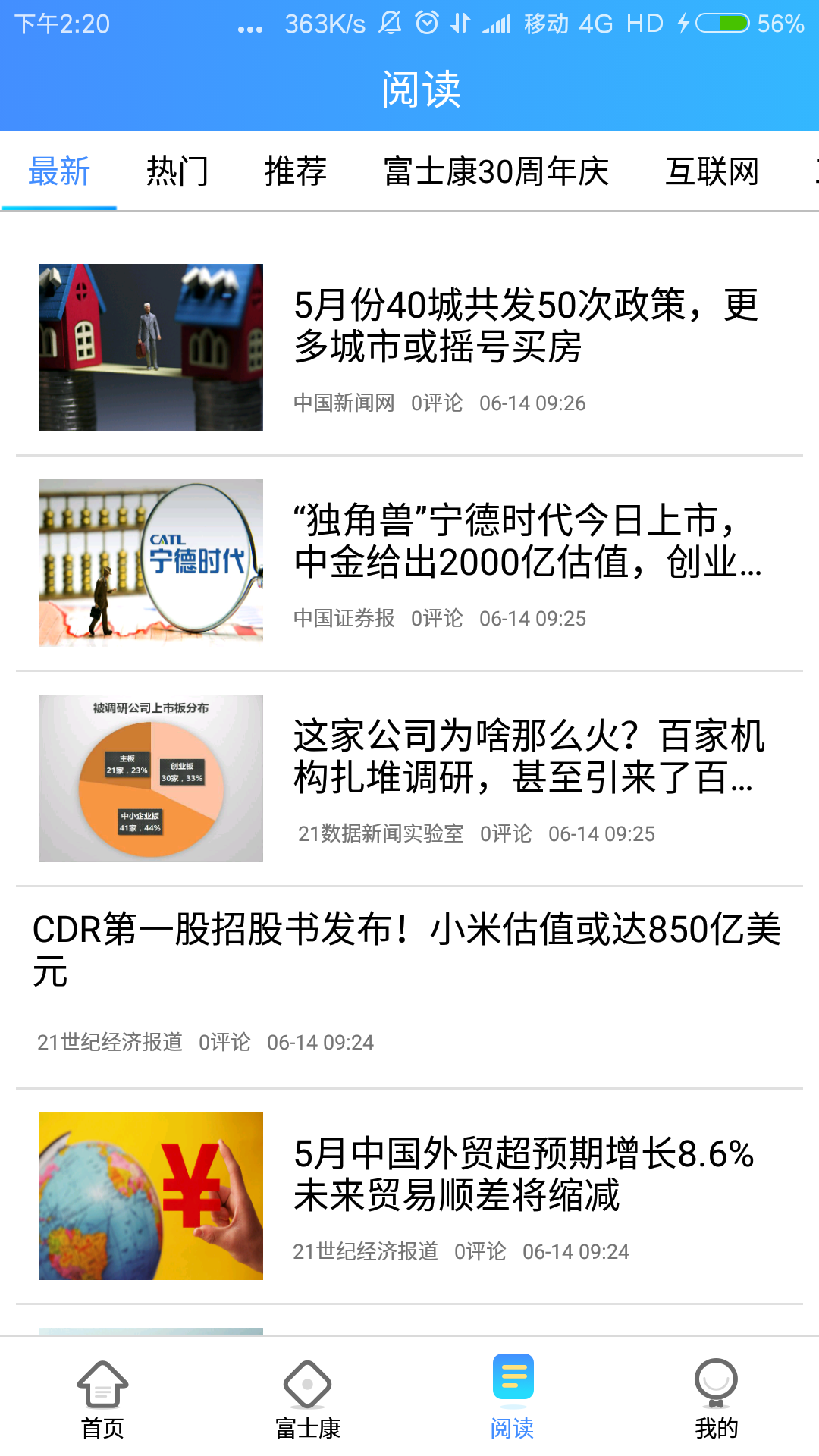This screenshot has width=819, height=1456.
Task: Switch to the 热门 tab
Action: pos(177,171)
